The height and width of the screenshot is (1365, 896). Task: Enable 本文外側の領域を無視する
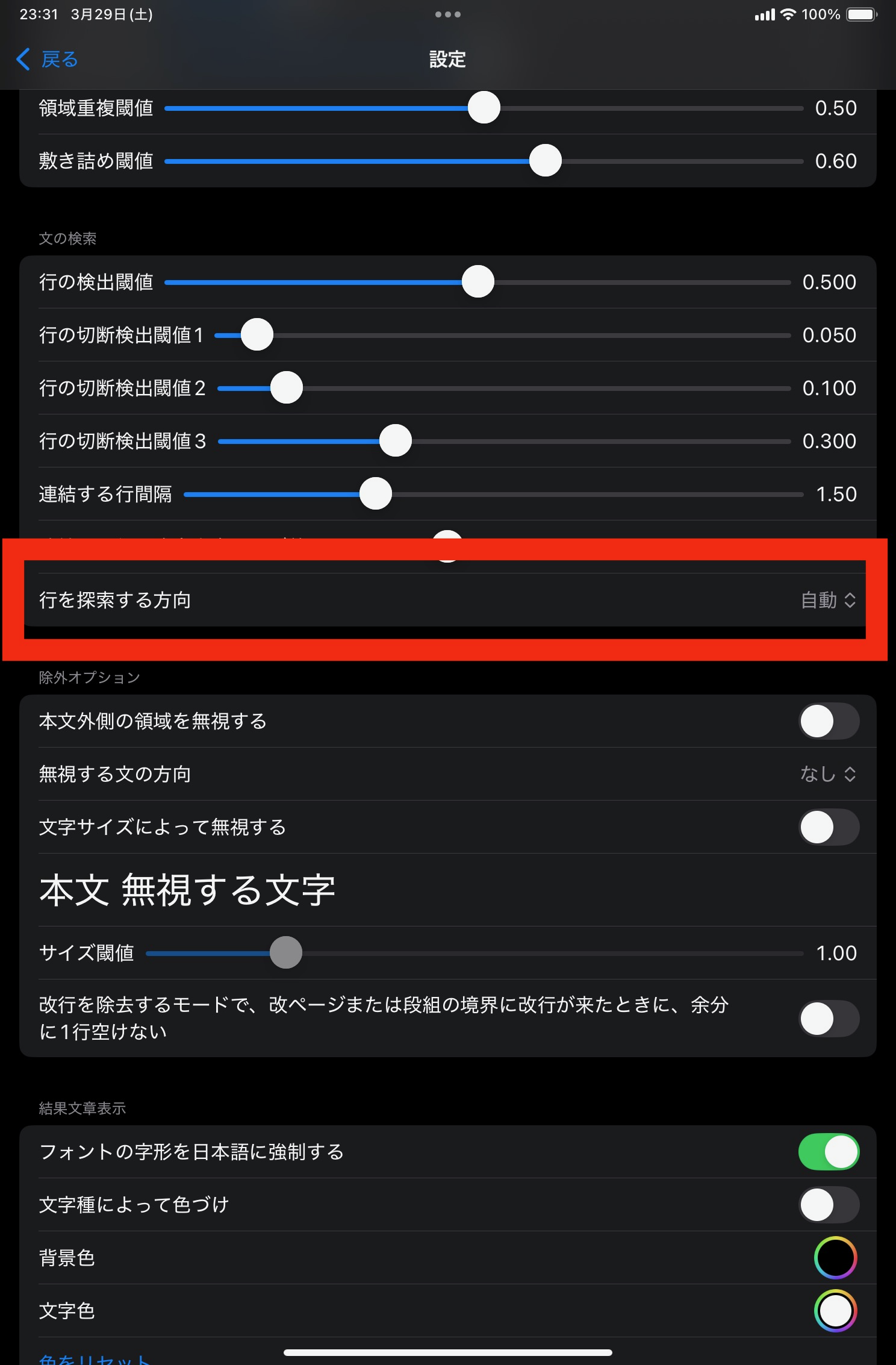point(828,721)
